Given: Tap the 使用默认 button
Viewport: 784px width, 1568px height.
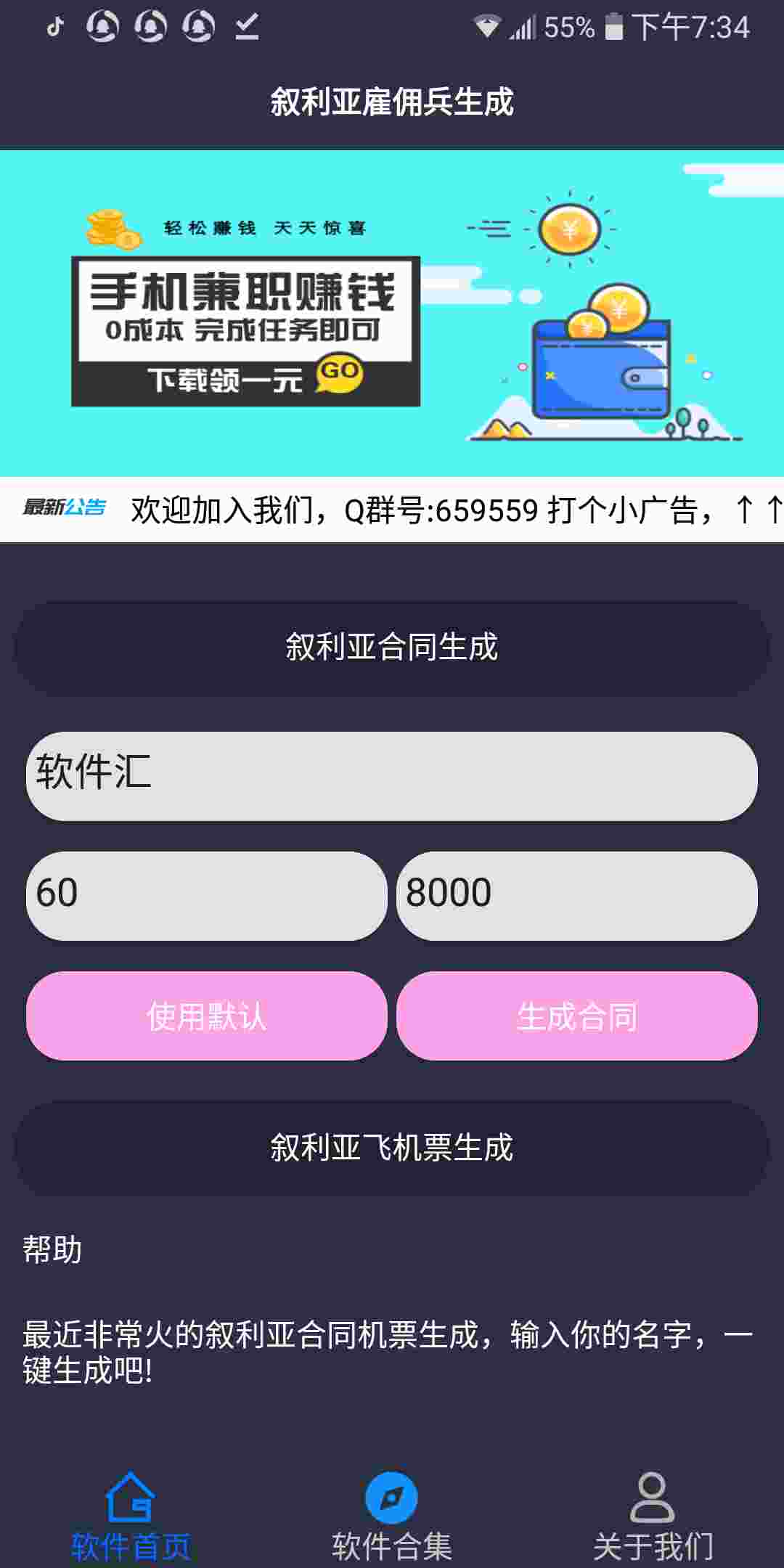Looking at the screenshot, I should pyautogui.click(x=207, y=1016).
